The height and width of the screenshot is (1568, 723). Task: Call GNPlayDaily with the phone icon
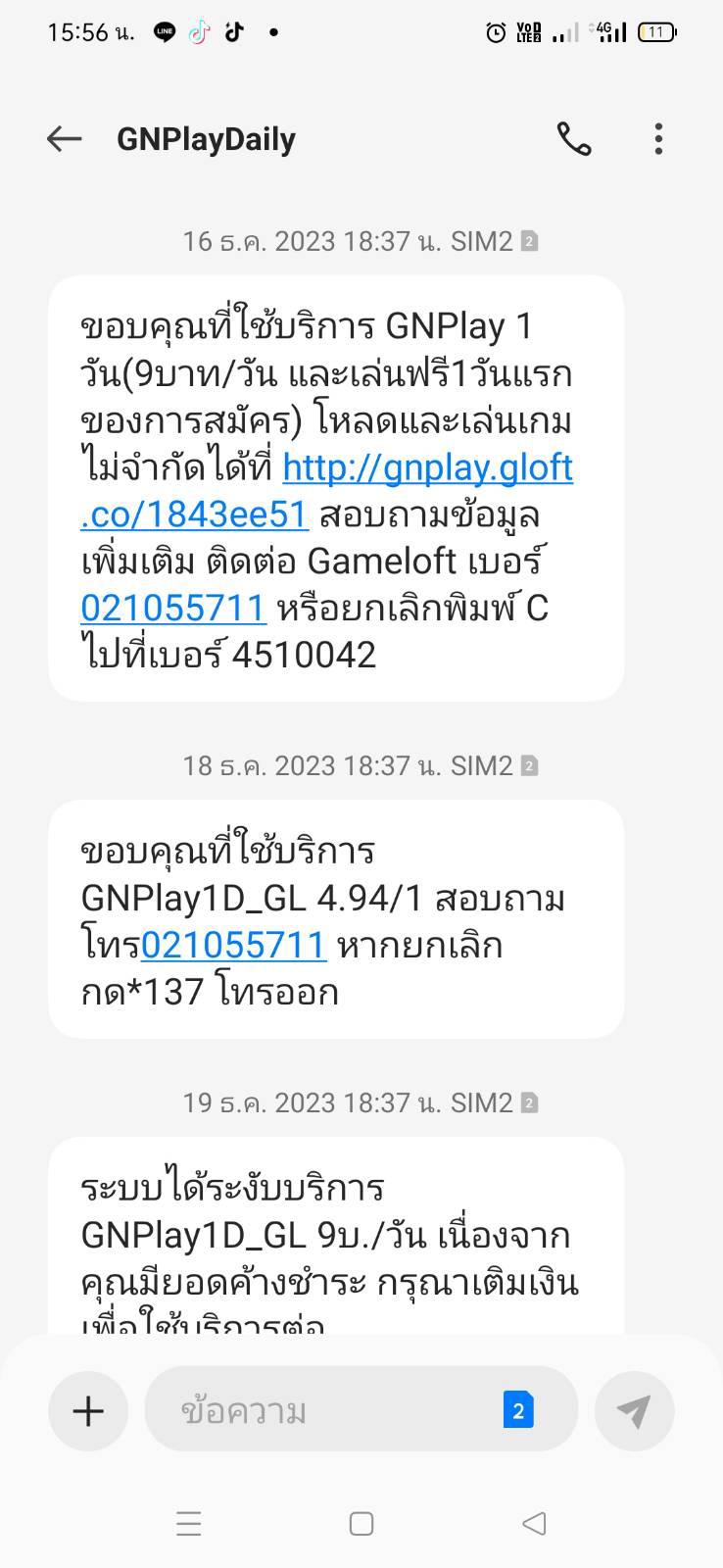pos(574,139)
